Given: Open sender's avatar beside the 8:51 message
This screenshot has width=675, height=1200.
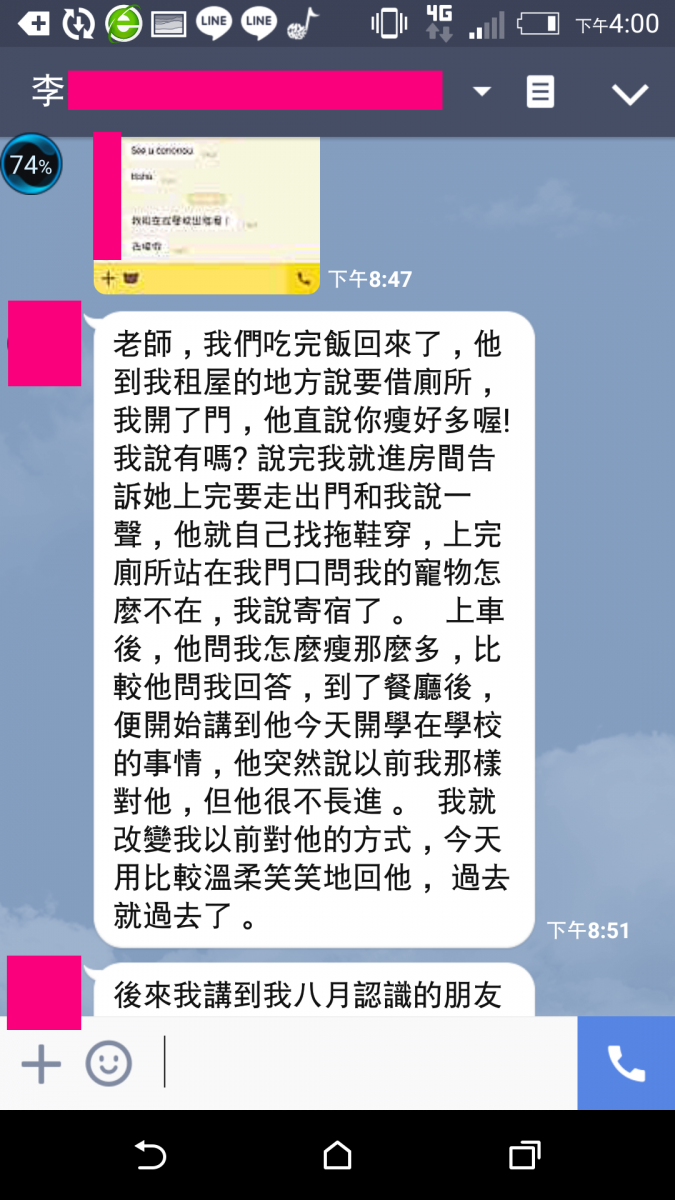Looking at the screenshot, I should [x=44, y=343].
